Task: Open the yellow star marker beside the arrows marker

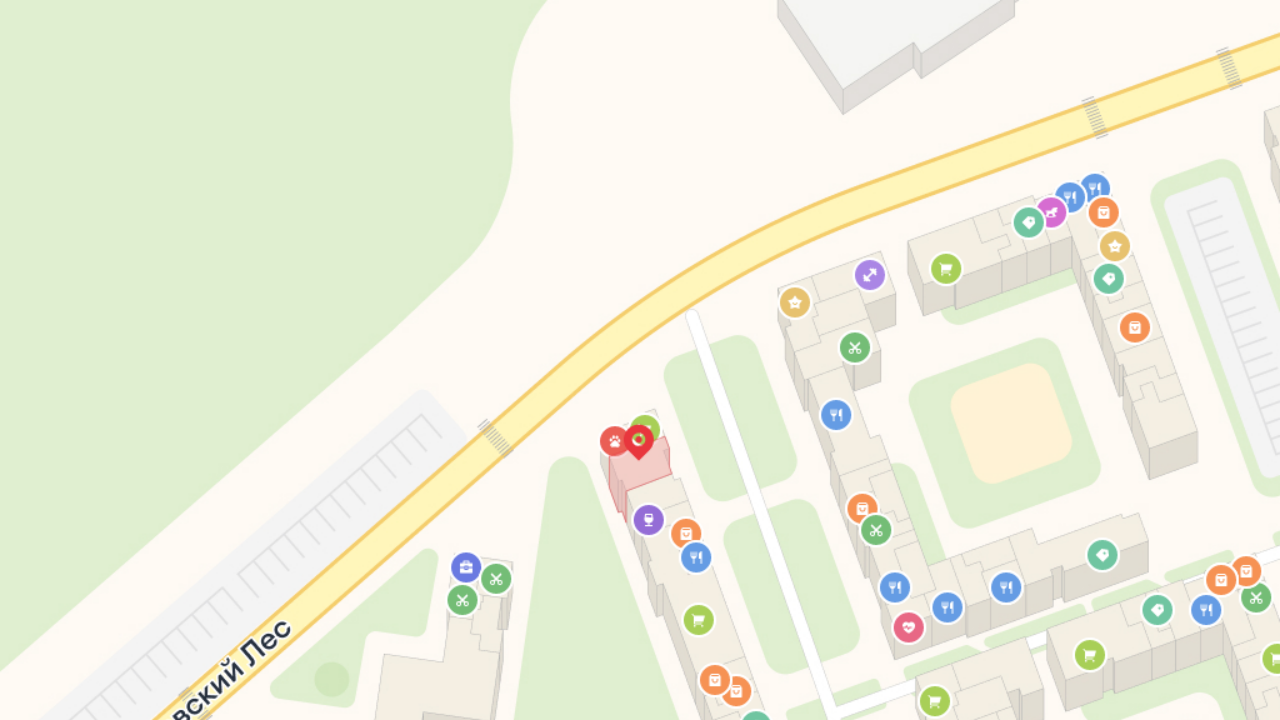Action: pos(795,302)
